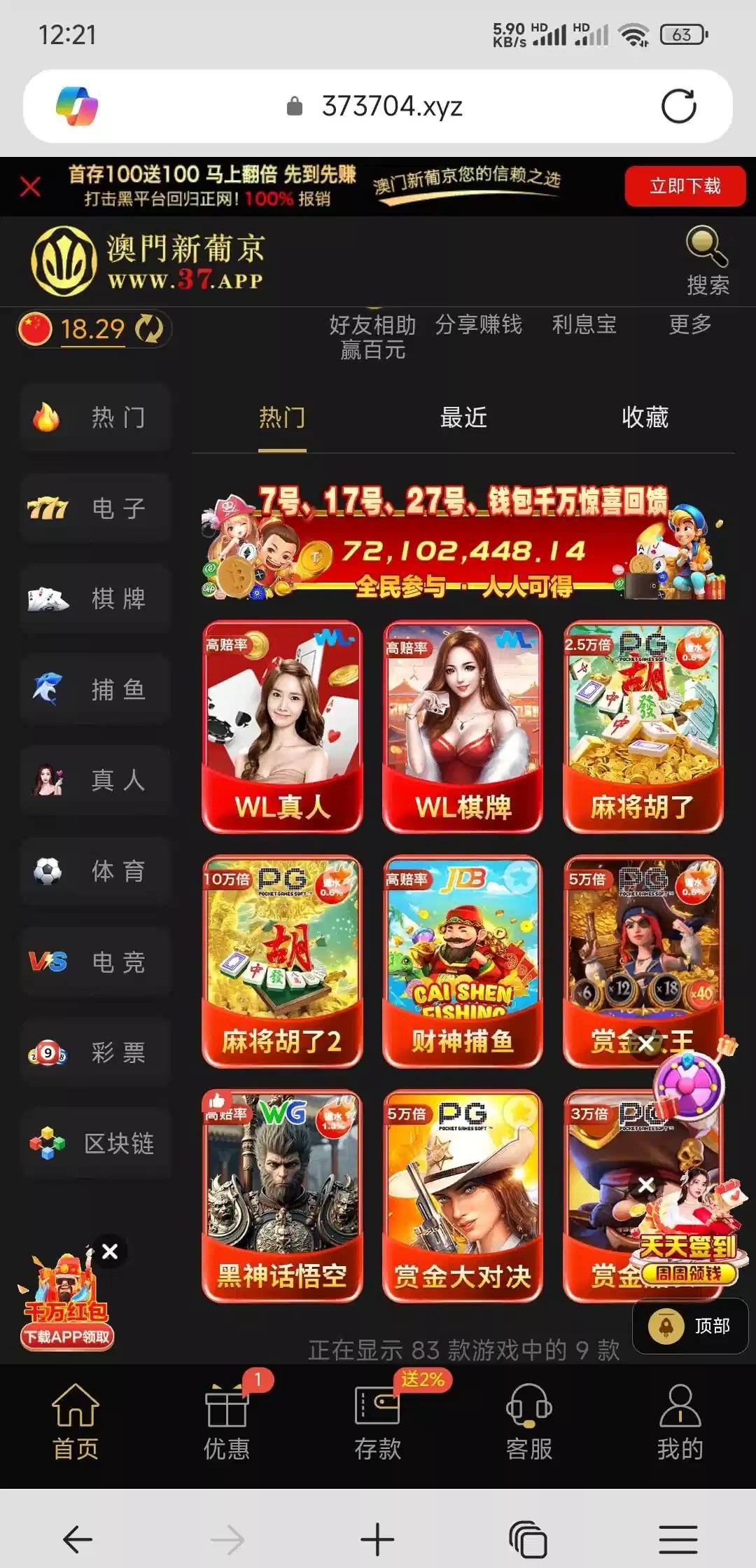Reload the page in the address bar
Viewport: 756px width, 1568px height.
[x=678, y=106]
